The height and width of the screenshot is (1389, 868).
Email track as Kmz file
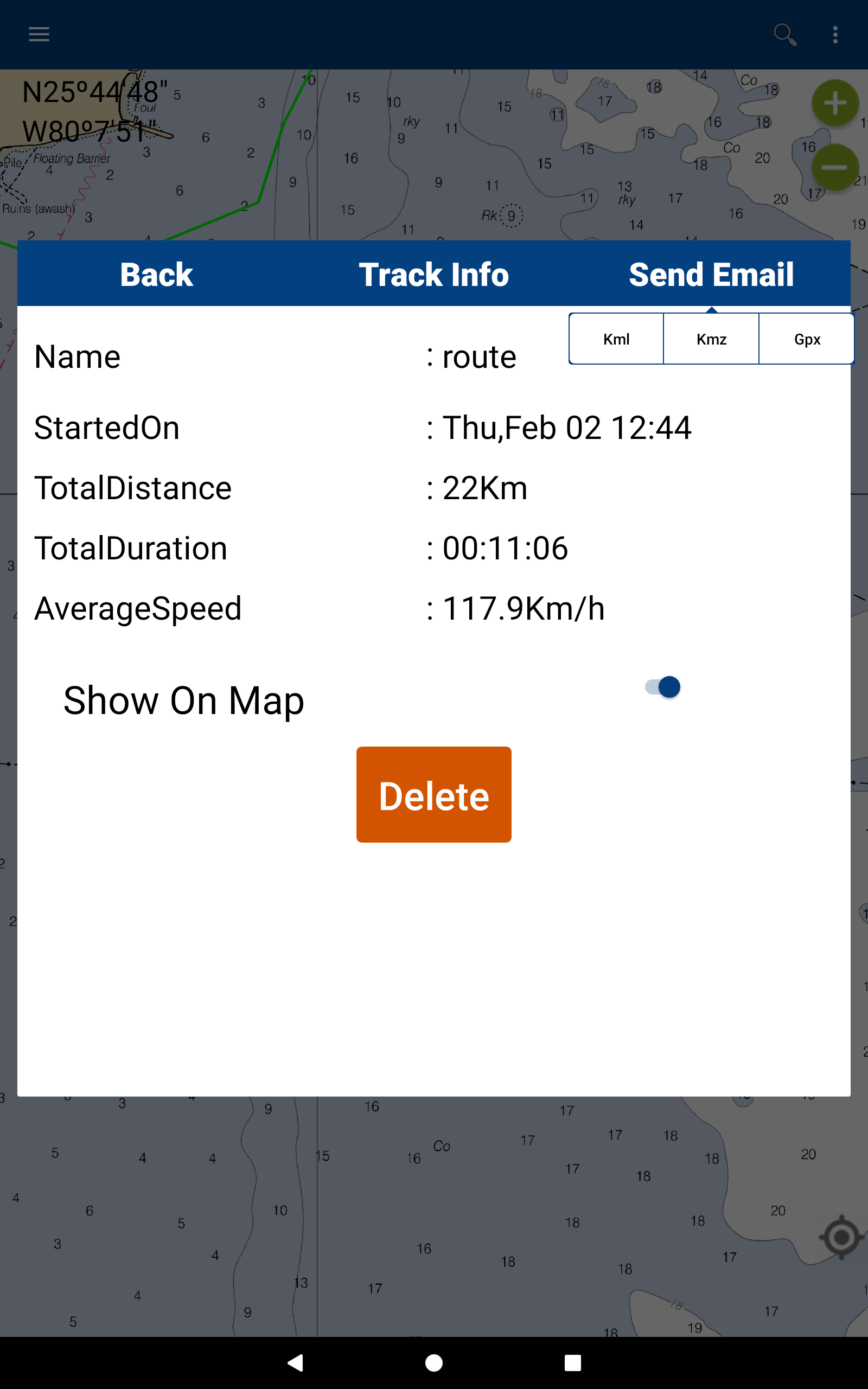coord(711,339)
